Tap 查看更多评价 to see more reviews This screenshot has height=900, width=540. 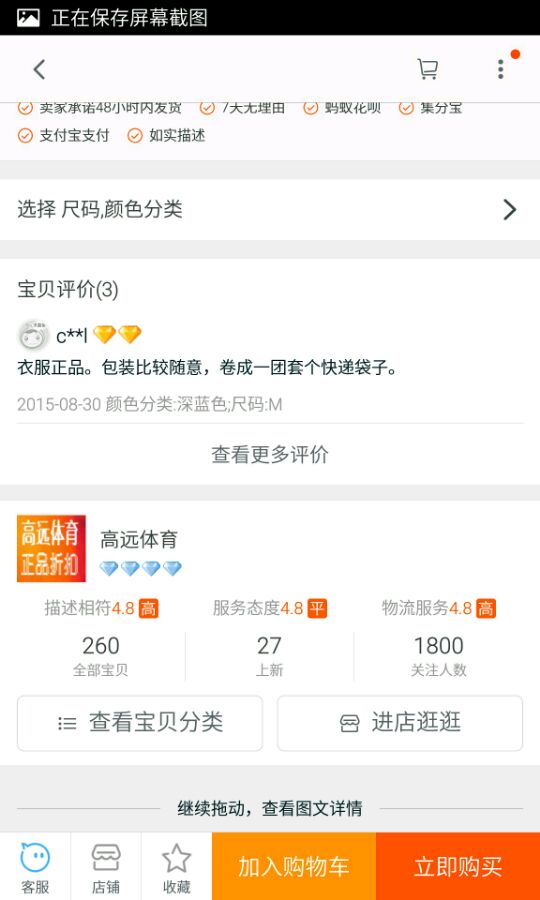pyautogui.click(x=270, y=455)
